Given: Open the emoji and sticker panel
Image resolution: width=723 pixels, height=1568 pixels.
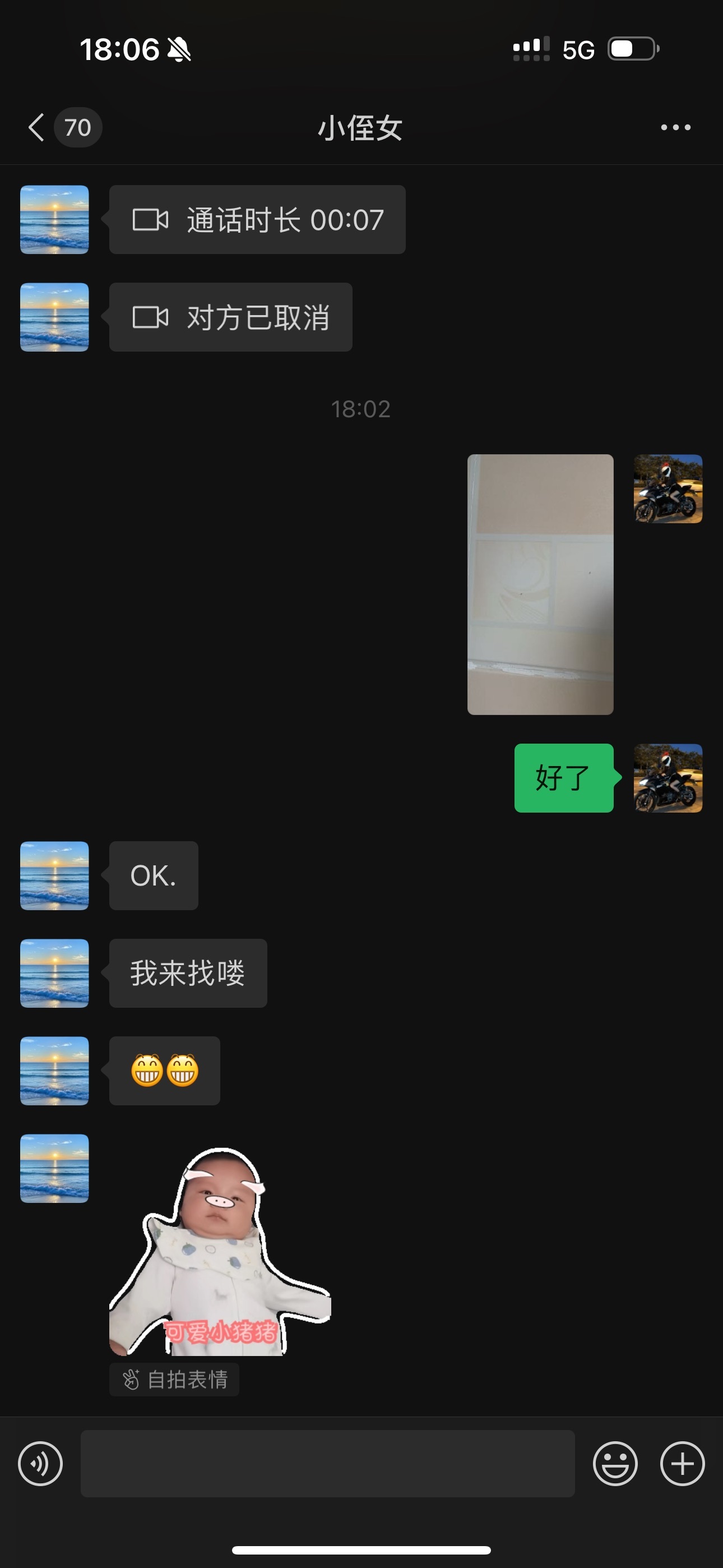Looking at the screenshot, I should 615,1464.
